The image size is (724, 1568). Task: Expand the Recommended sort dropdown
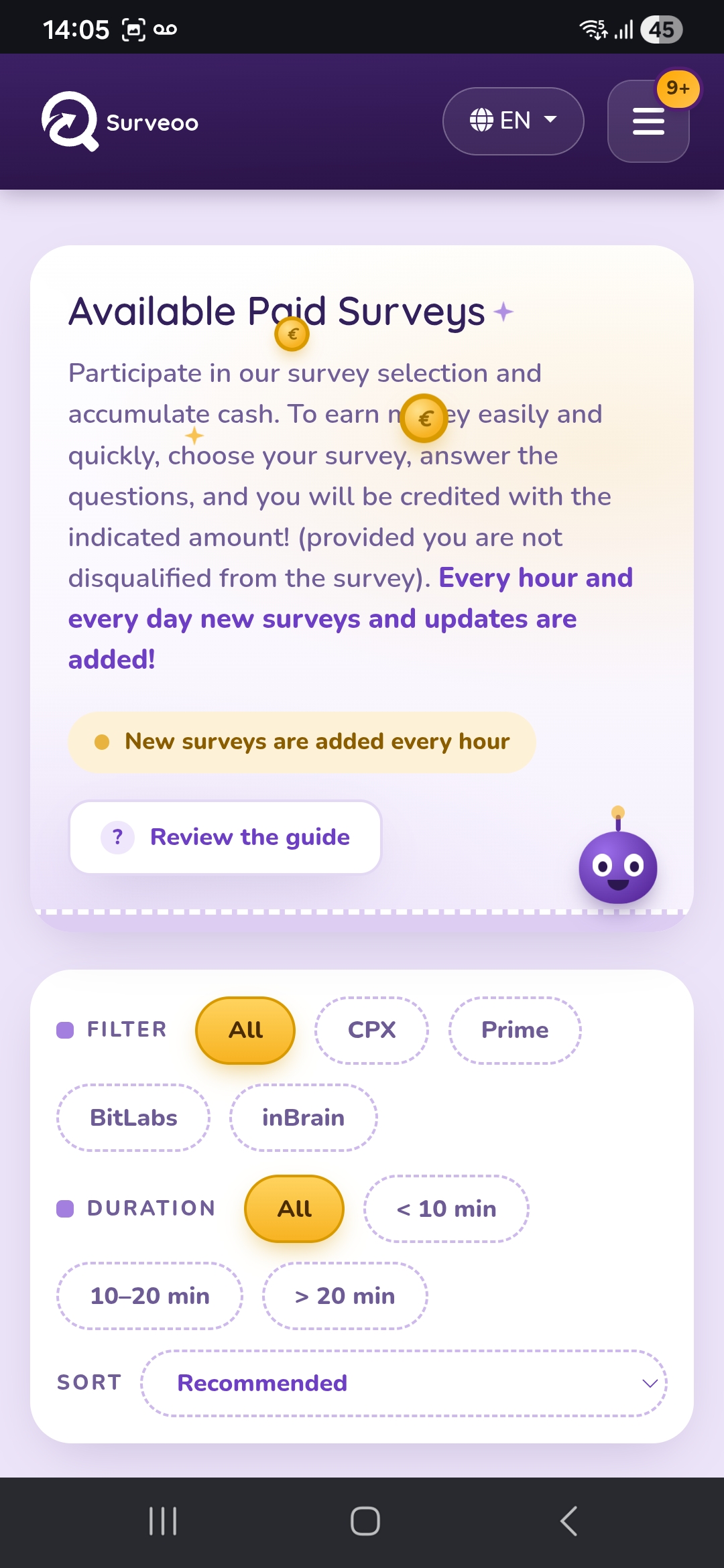[404, 1383]
